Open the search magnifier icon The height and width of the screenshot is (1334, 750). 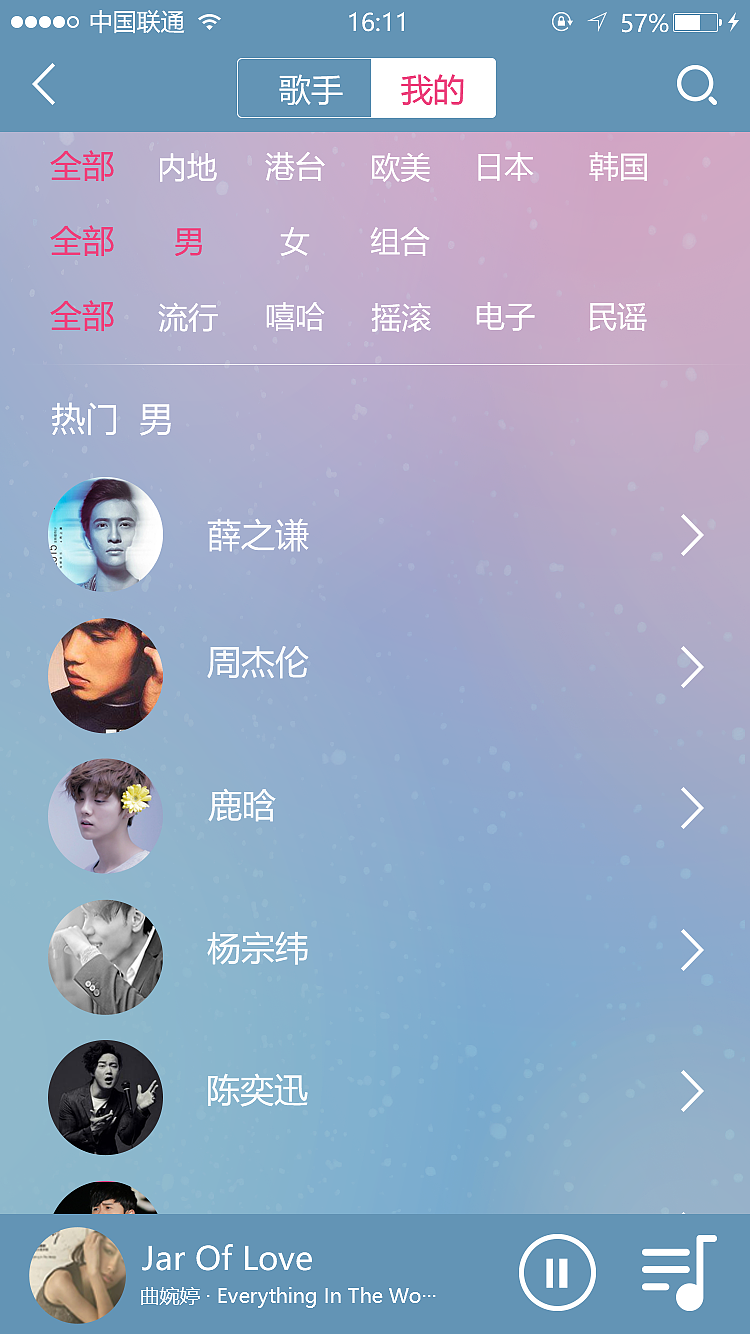[x=696, y=87]
